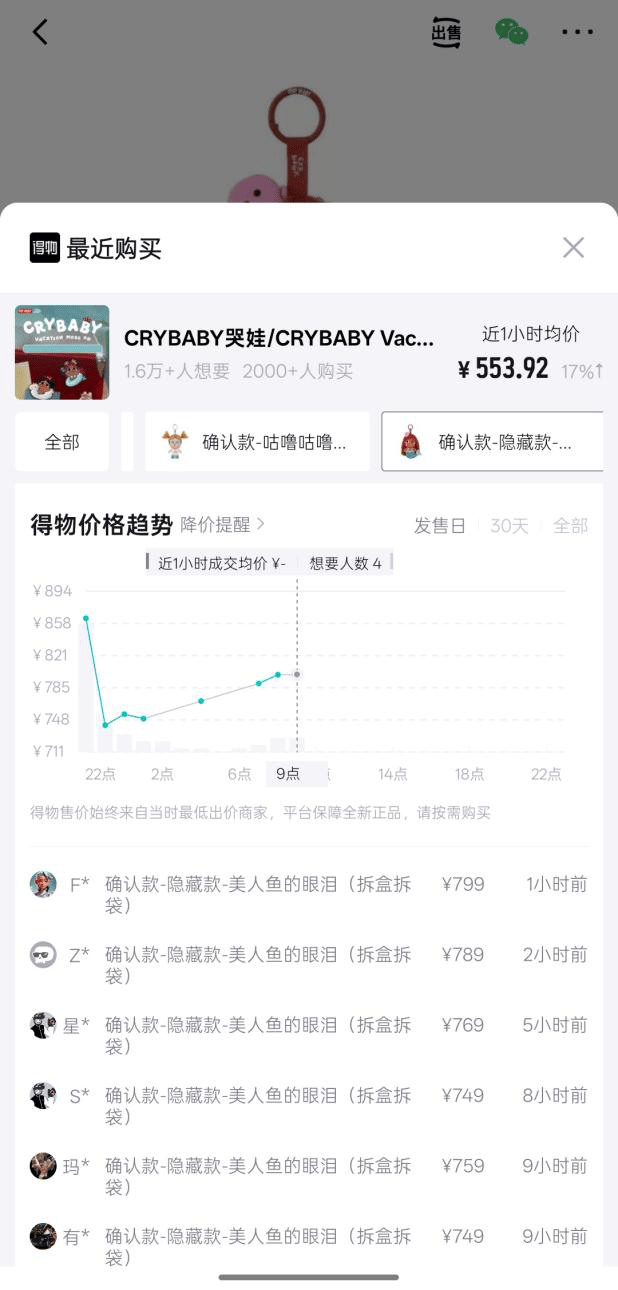Switch price trend to 发售日
The height and width of the screenshot is (1290, 618).
tap(440, 526)
